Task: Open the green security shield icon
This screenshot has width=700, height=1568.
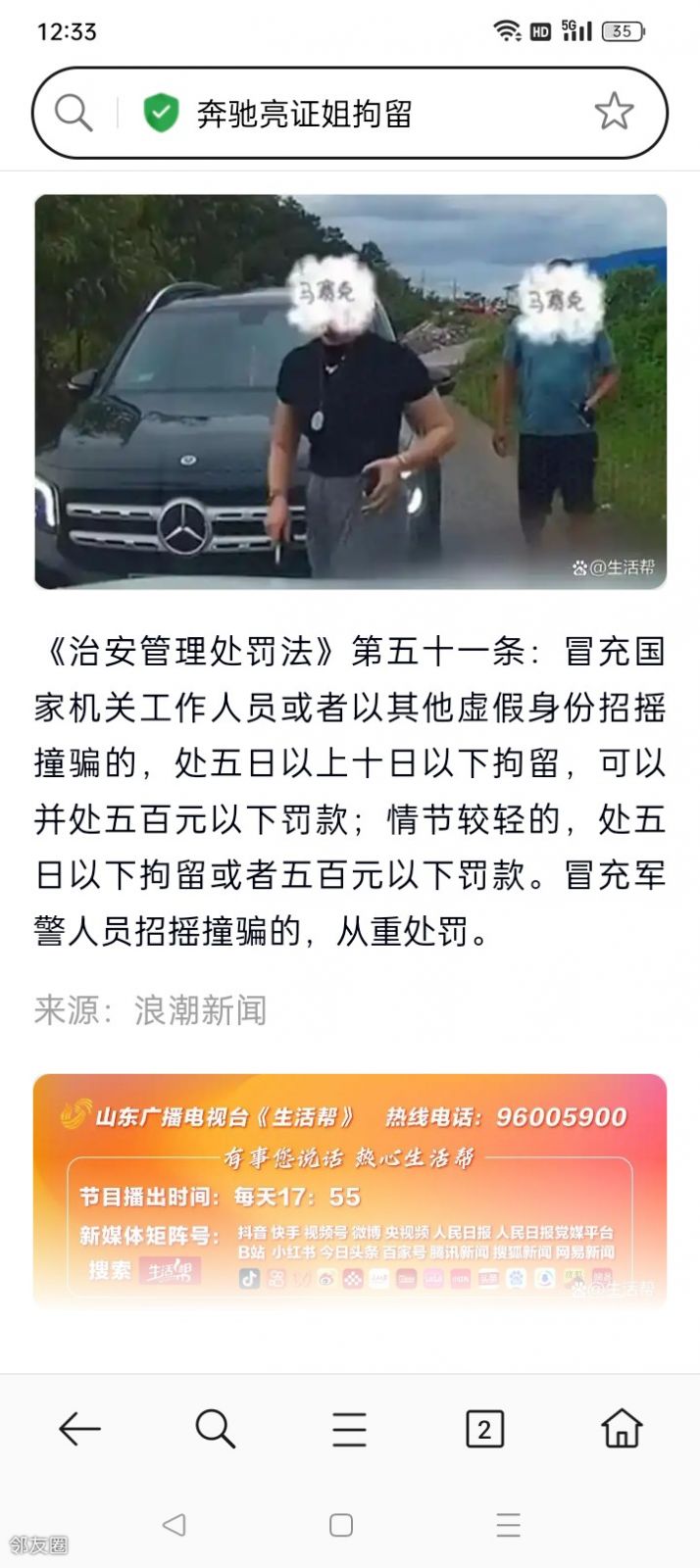Action: (x=161, y=113)
